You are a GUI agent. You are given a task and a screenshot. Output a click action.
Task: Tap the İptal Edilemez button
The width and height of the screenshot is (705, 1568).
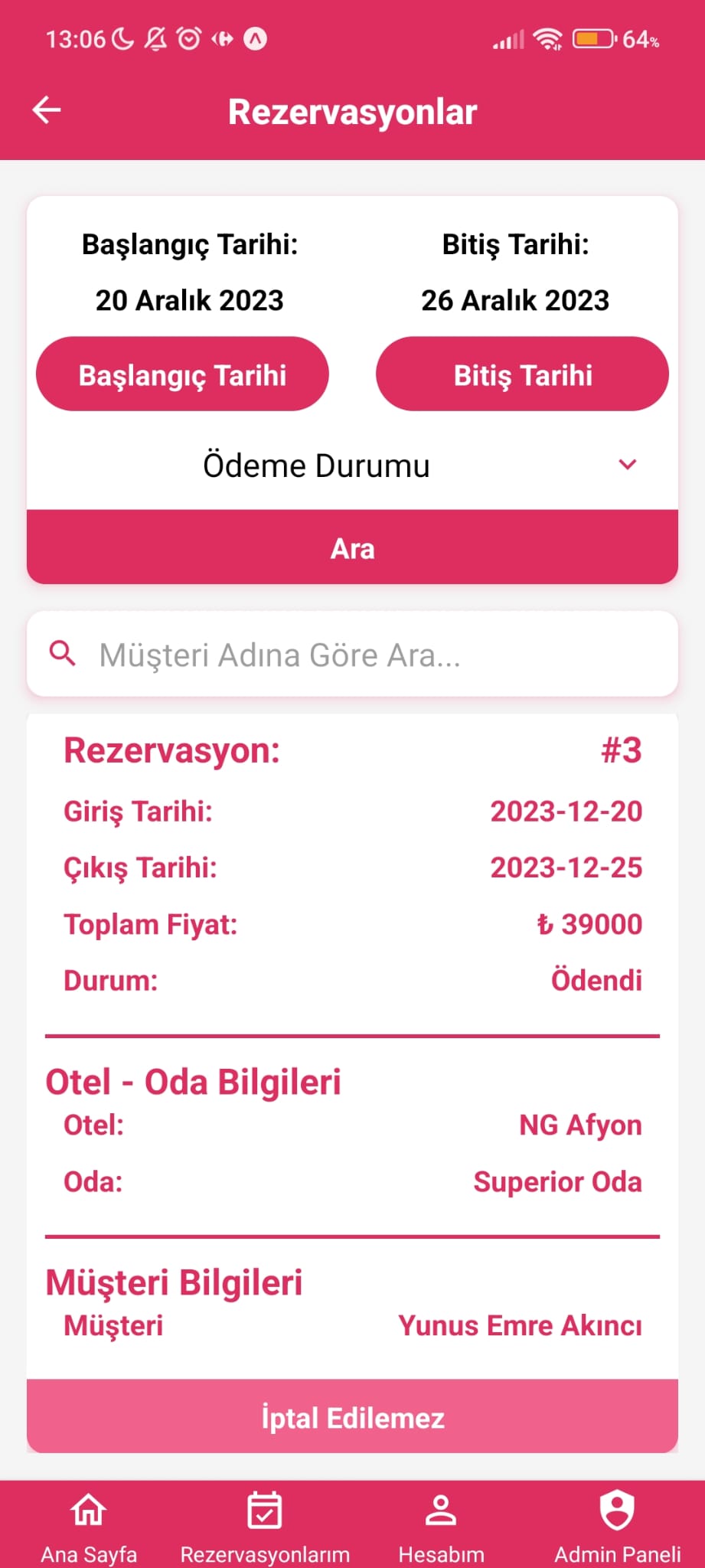pos(352,1416)
